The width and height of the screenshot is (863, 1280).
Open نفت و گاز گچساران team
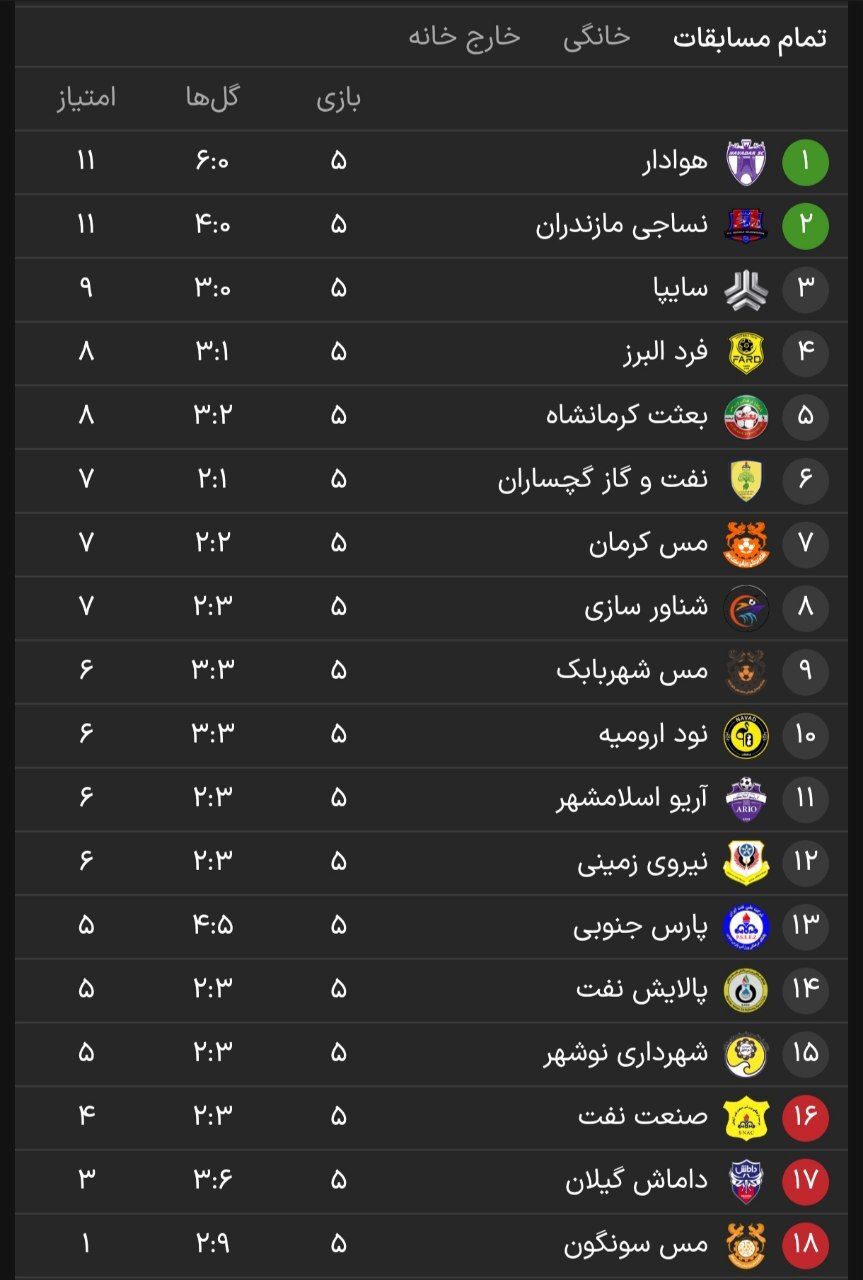(602, 479)
